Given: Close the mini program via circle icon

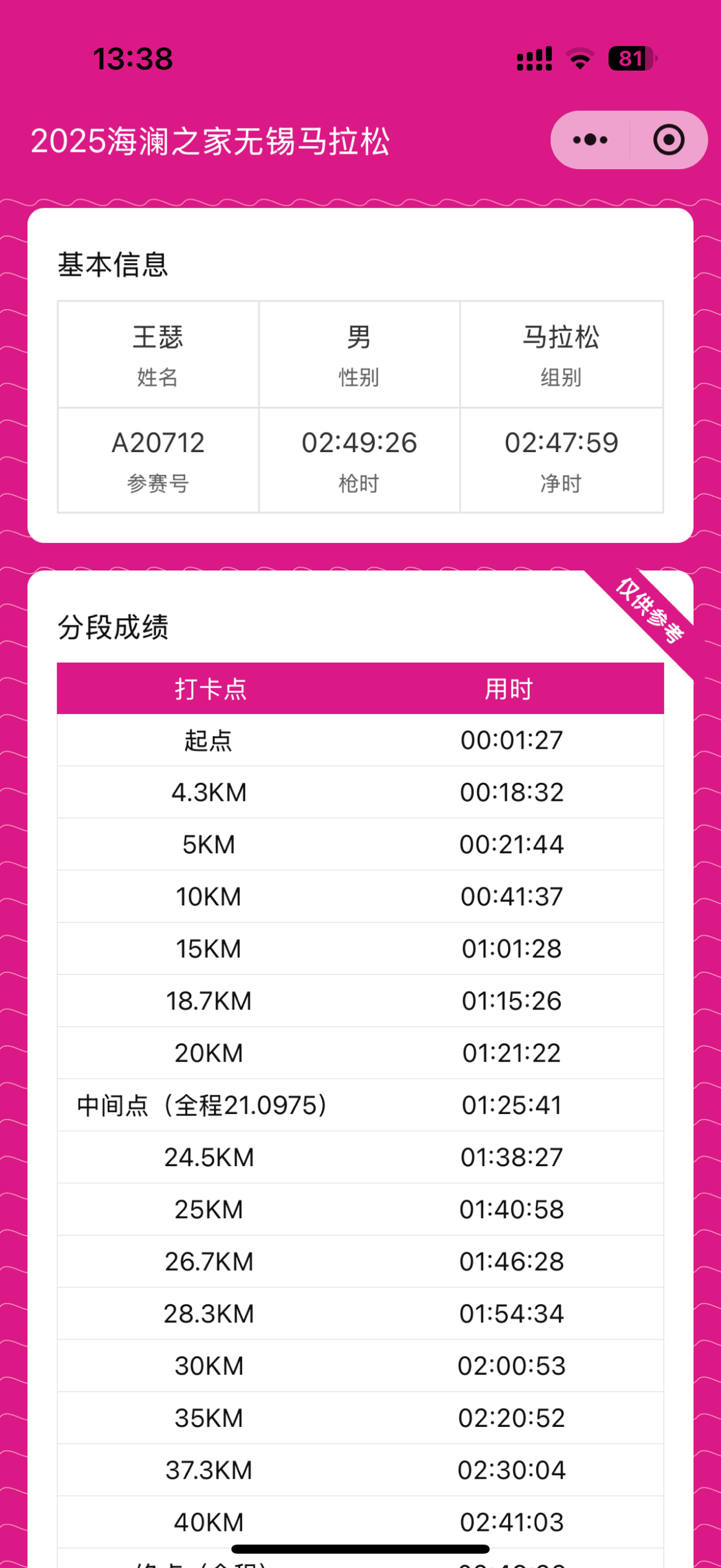Looking at the screenshot, I should (668, 140).
